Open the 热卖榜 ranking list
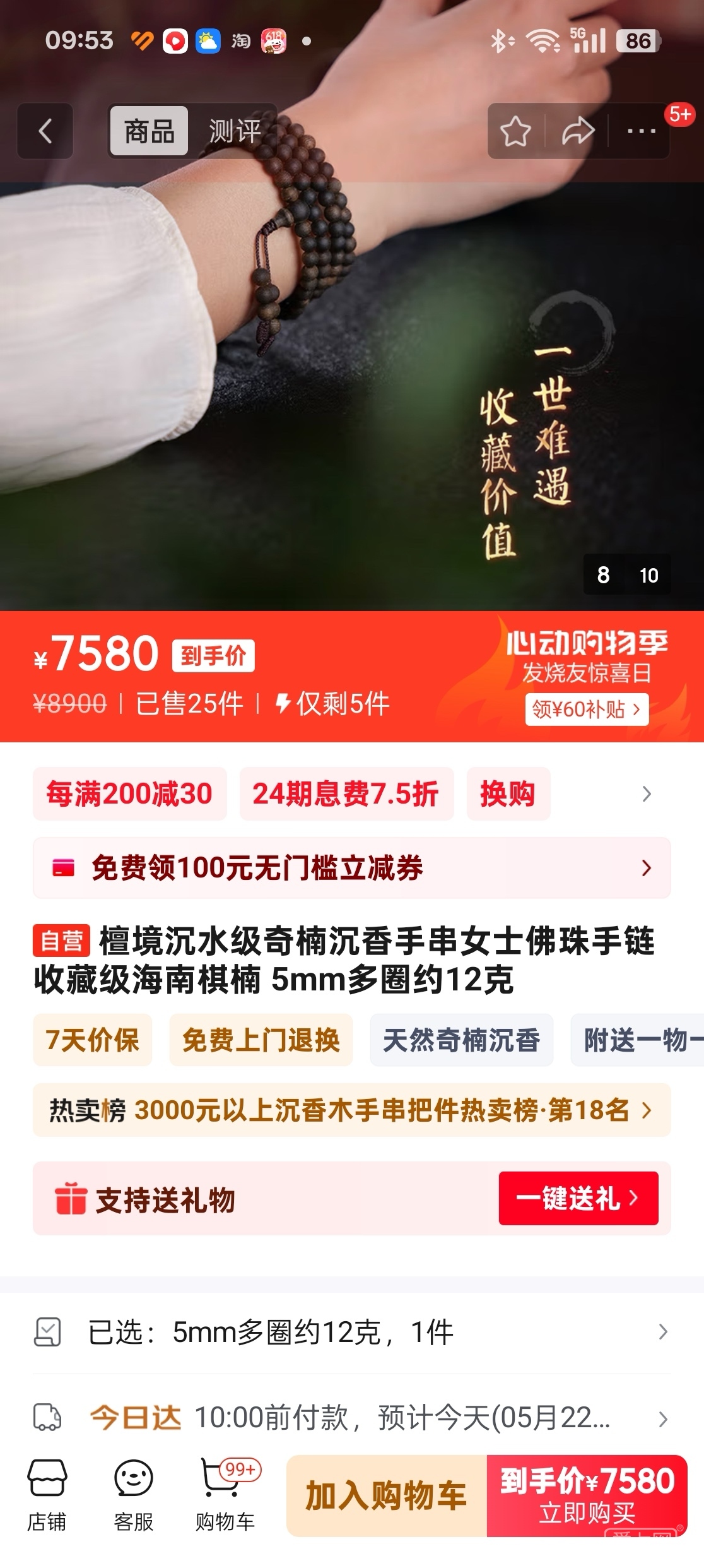Screen dimensions: 704x1568 point(351,1110)
